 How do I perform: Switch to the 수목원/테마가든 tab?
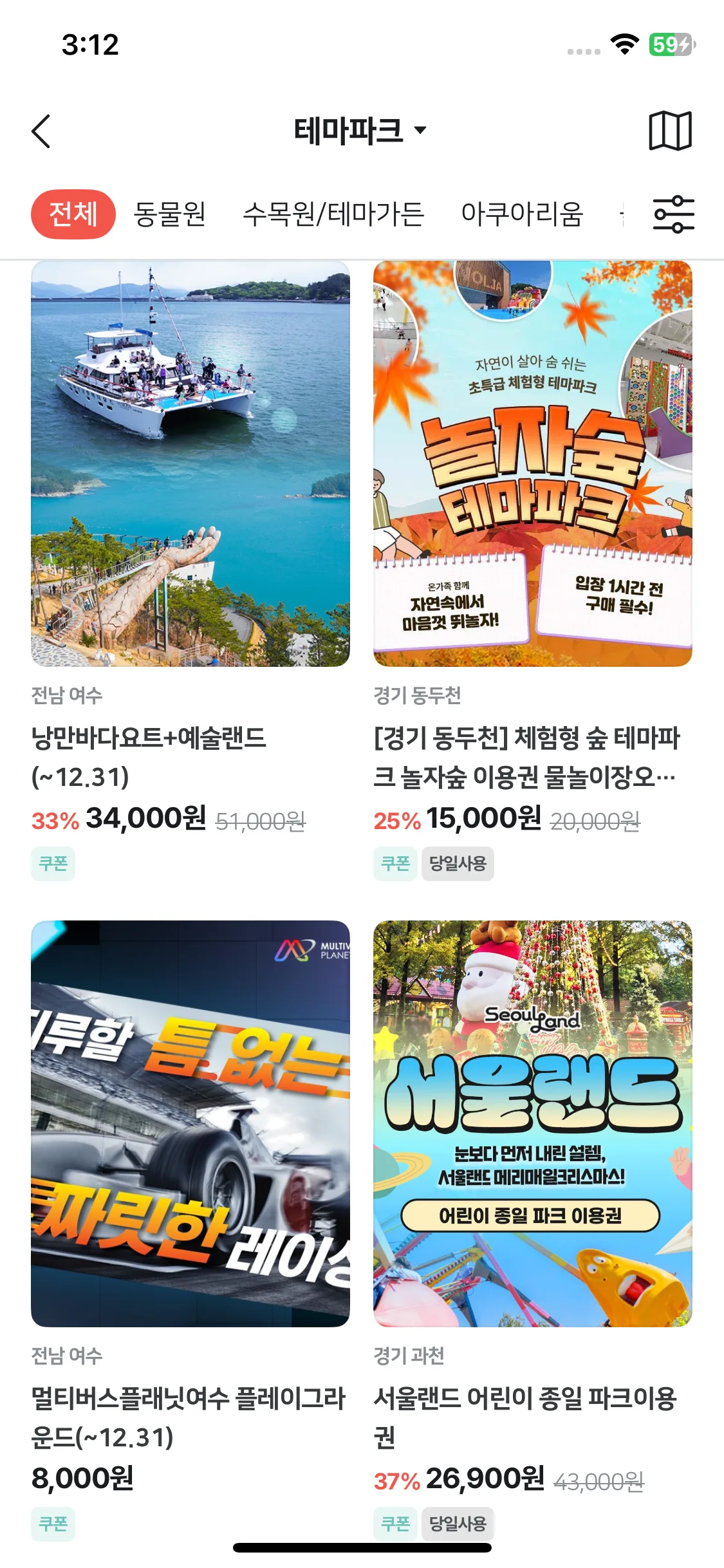click(x=333, y=214)
